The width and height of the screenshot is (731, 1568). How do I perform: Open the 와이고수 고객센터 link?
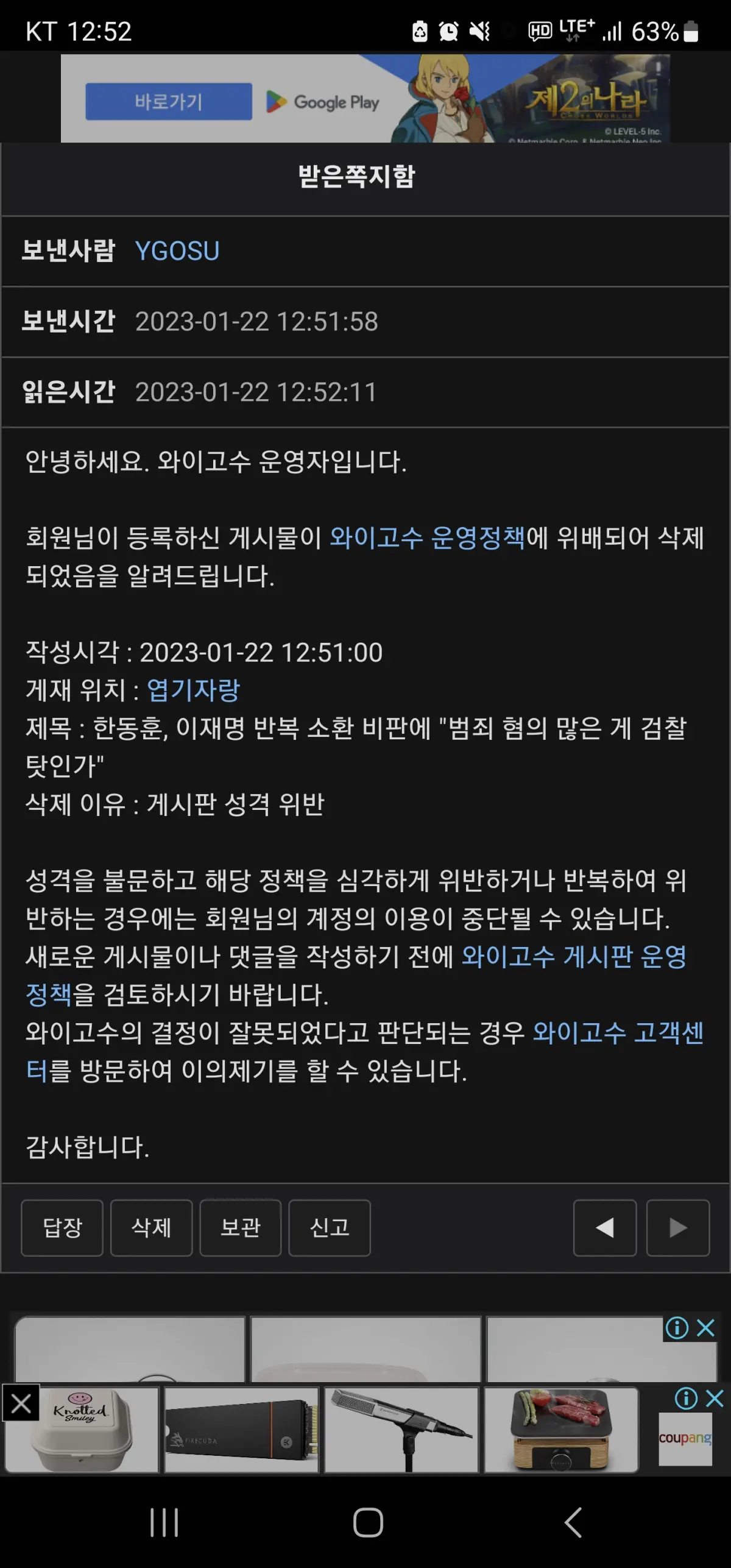[618, 1032]
